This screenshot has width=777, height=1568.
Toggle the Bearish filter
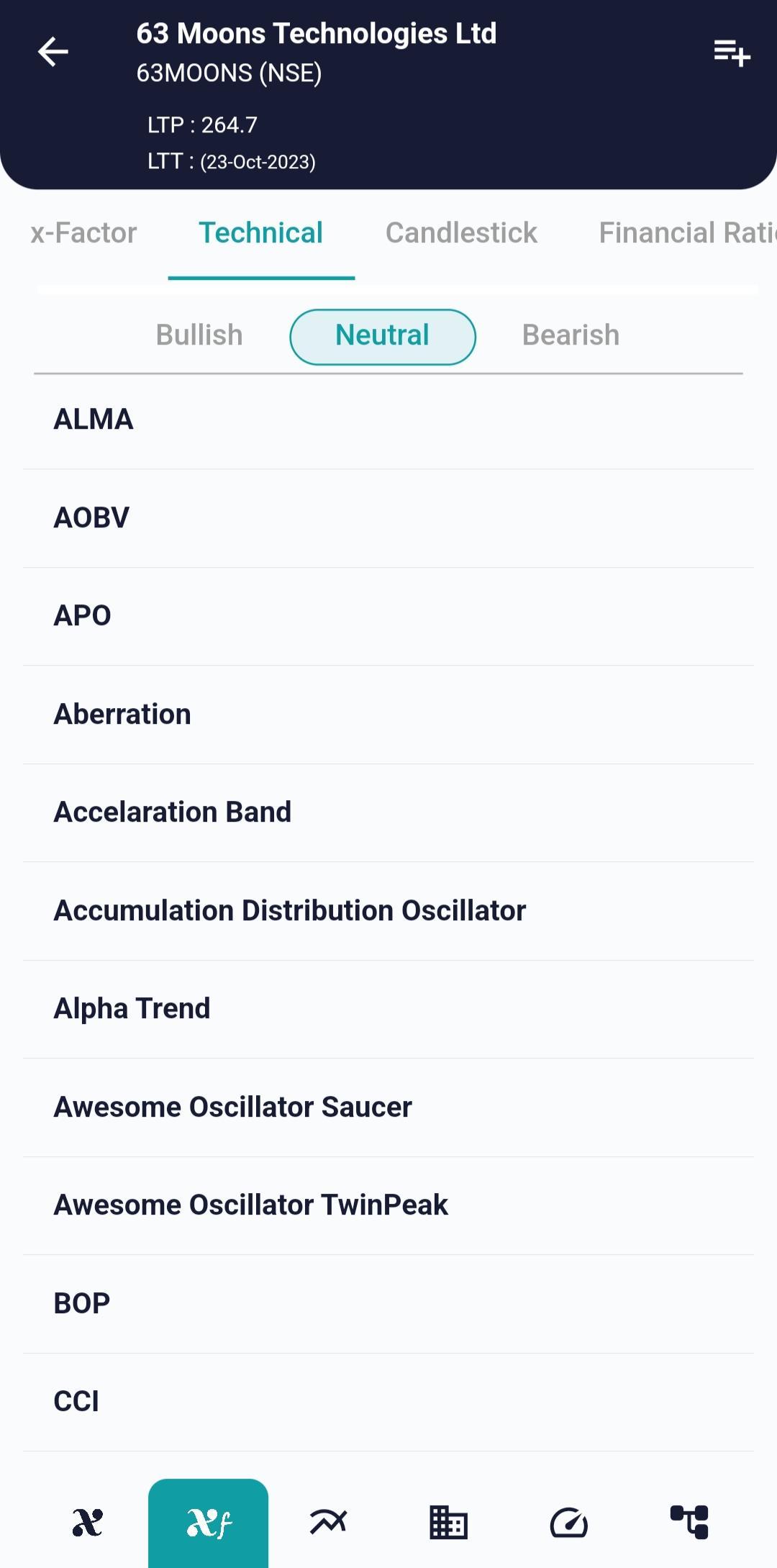pyautogui.click(x=570, y=335)
